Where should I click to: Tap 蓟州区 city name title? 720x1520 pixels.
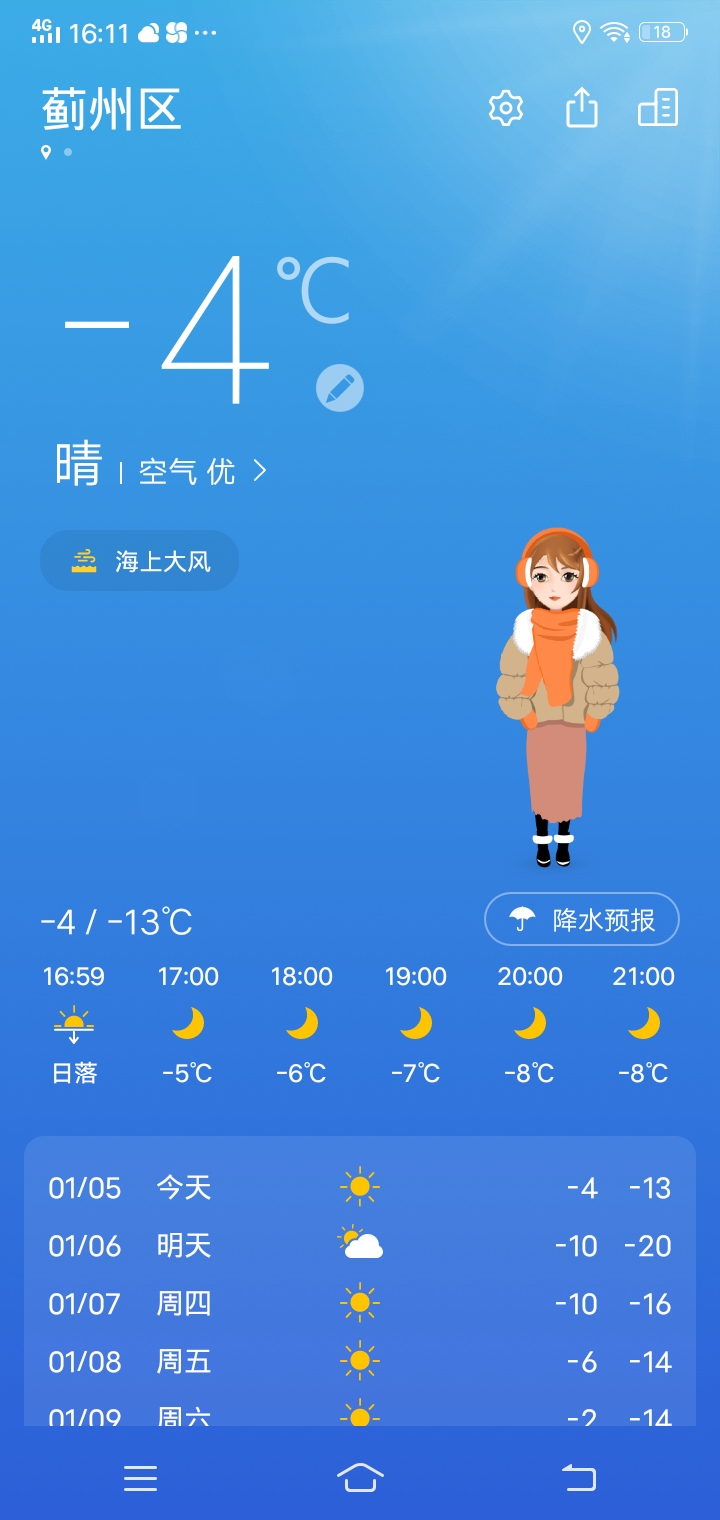click(111, 109)
